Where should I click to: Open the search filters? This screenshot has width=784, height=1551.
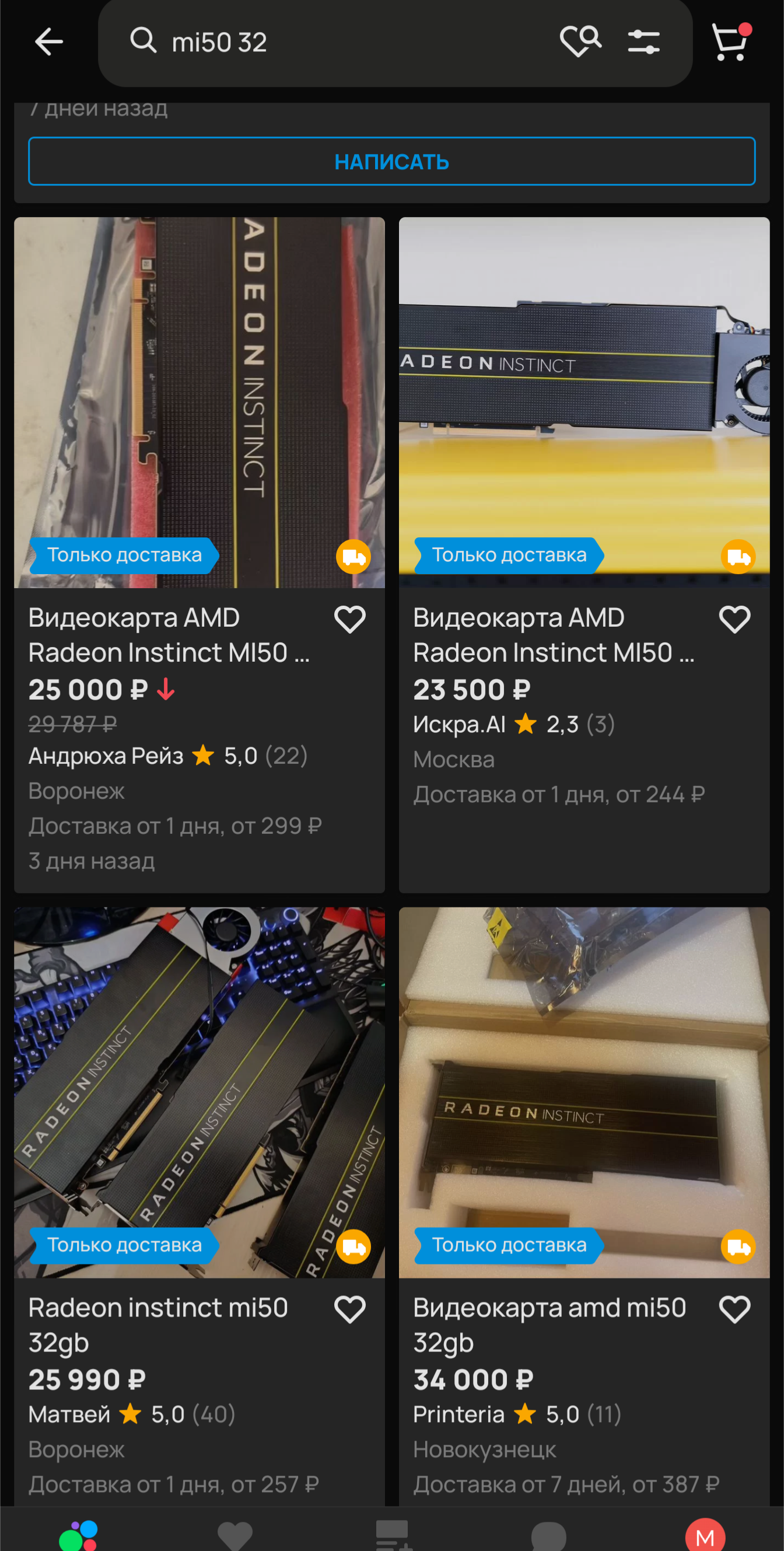[x=643, y=43]
